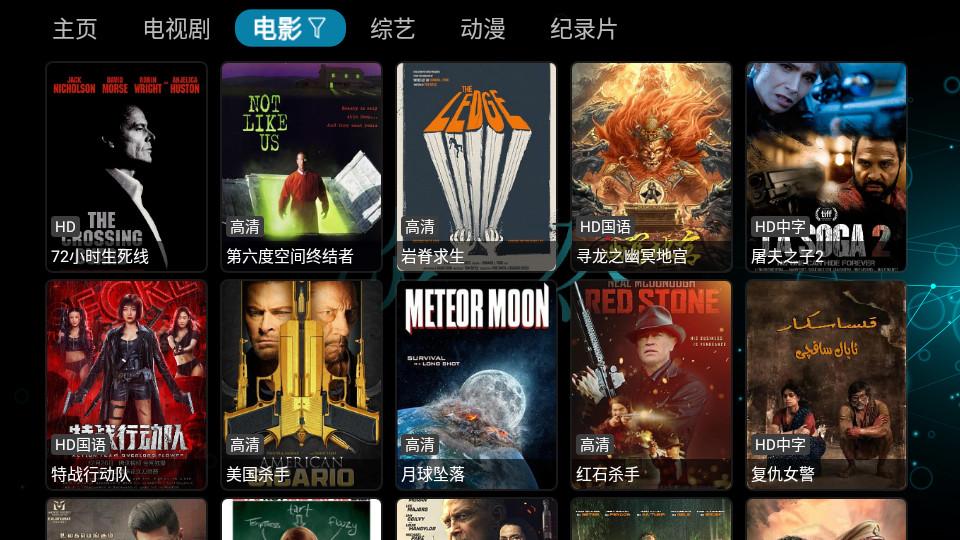Select the 纪录片 tab
960x540 pixels.
(x=584, y=29)
